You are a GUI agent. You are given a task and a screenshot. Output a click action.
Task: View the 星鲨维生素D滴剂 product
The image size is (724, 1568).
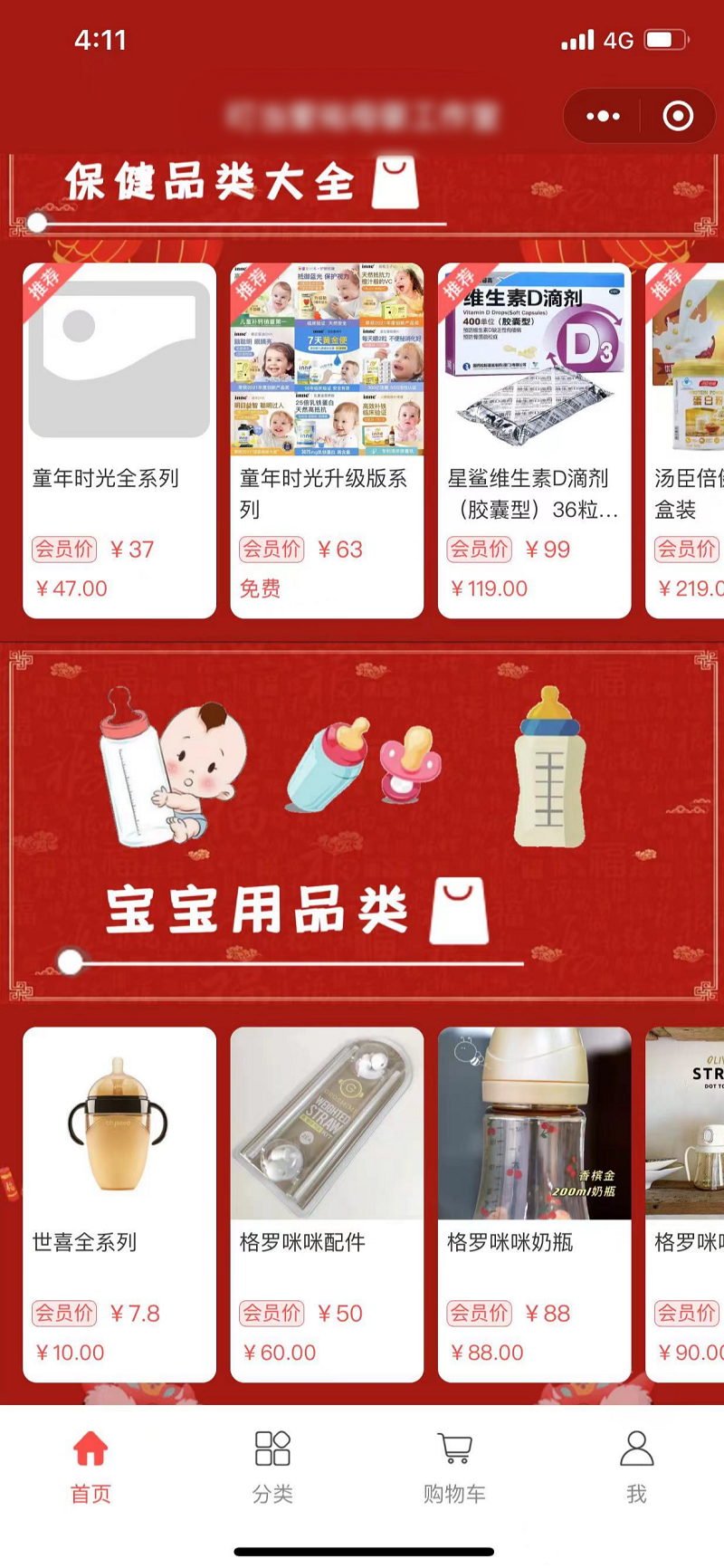click(x=534, y=440)
